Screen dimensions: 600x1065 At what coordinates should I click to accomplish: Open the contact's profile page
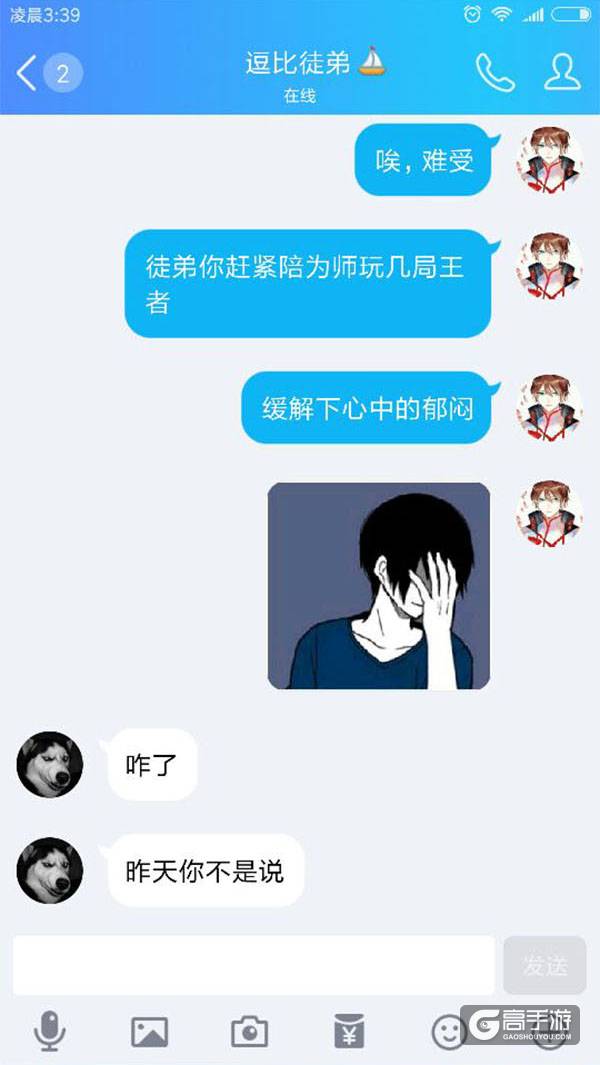coord(563,72)
